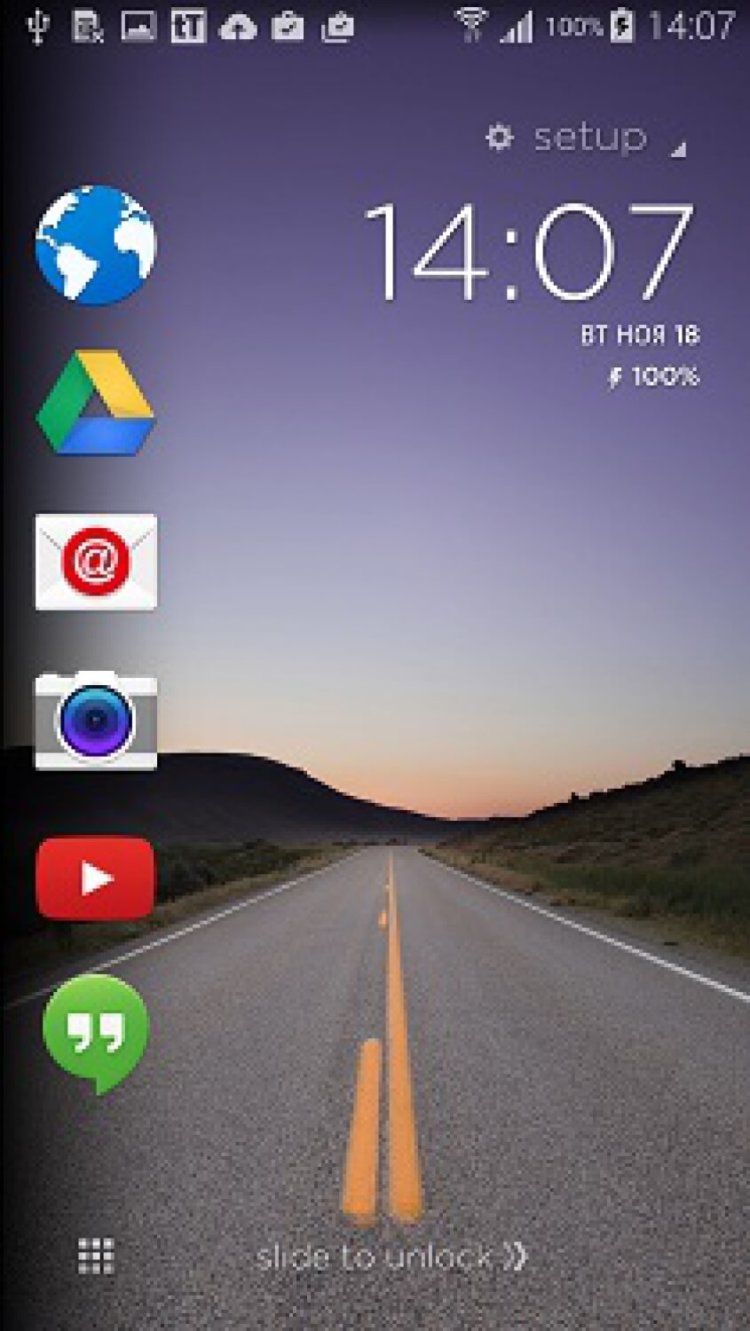750x1331 pixels.
Task: Tap the setup gear icon
Action: 502,138
